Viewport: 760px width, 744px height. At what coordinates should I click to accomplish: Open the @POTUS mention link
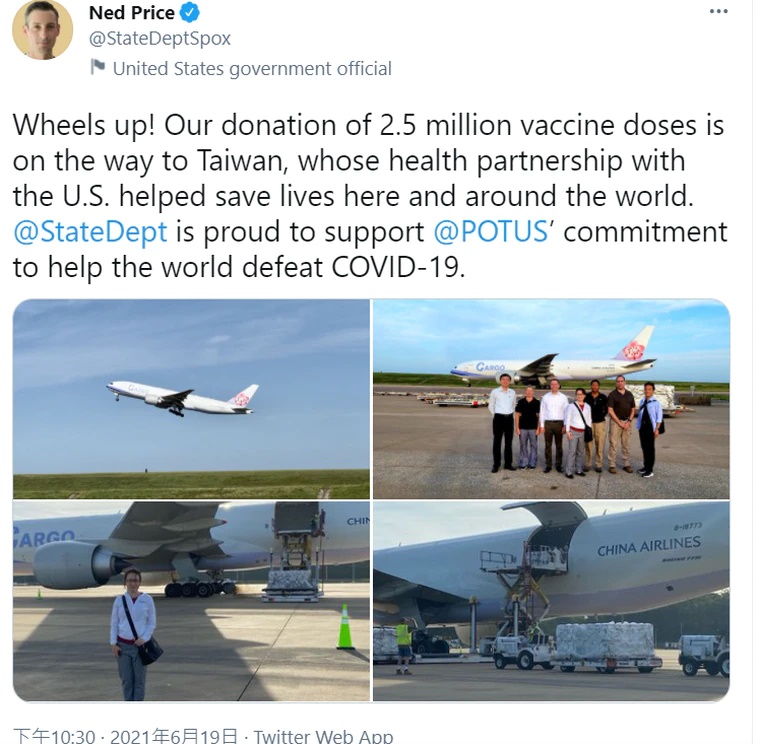tap(491, 232)
